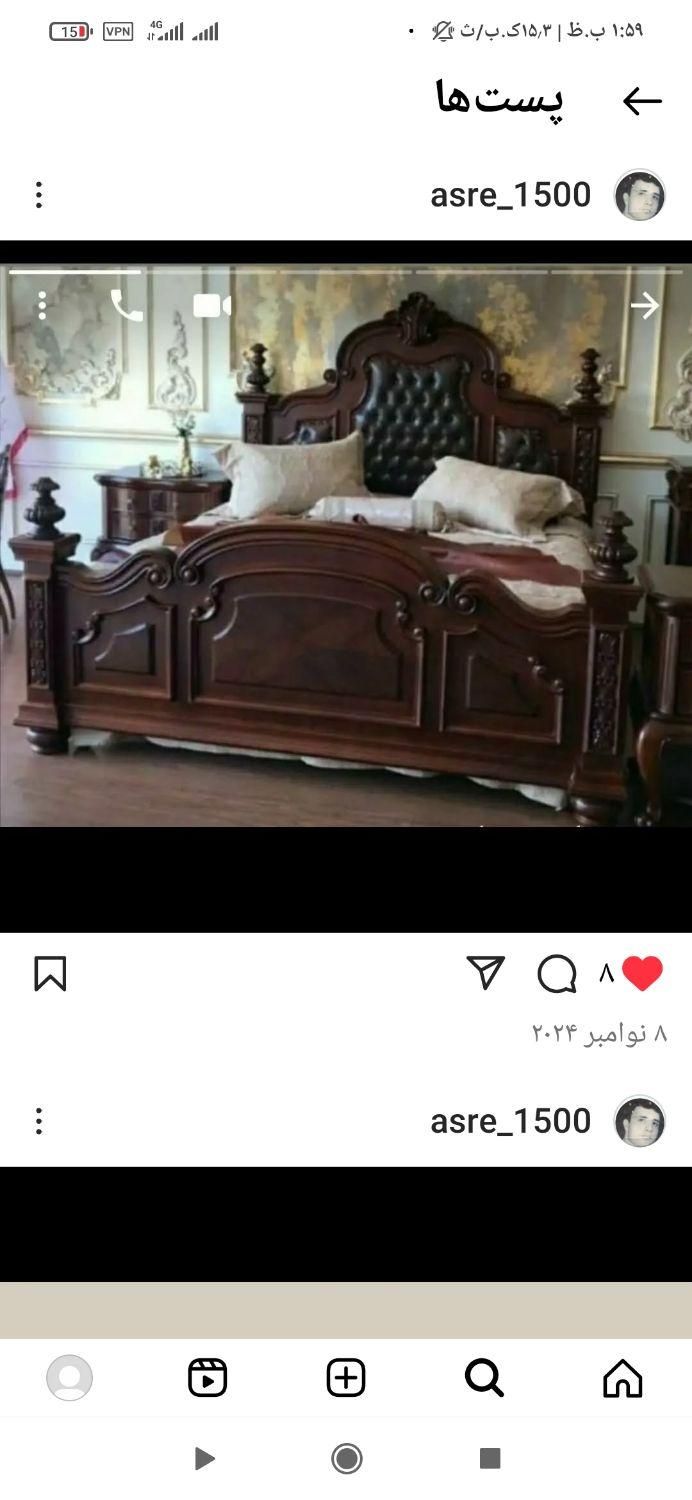Open recent apps with the square button
The image size is (692, 1500).
489,1458
